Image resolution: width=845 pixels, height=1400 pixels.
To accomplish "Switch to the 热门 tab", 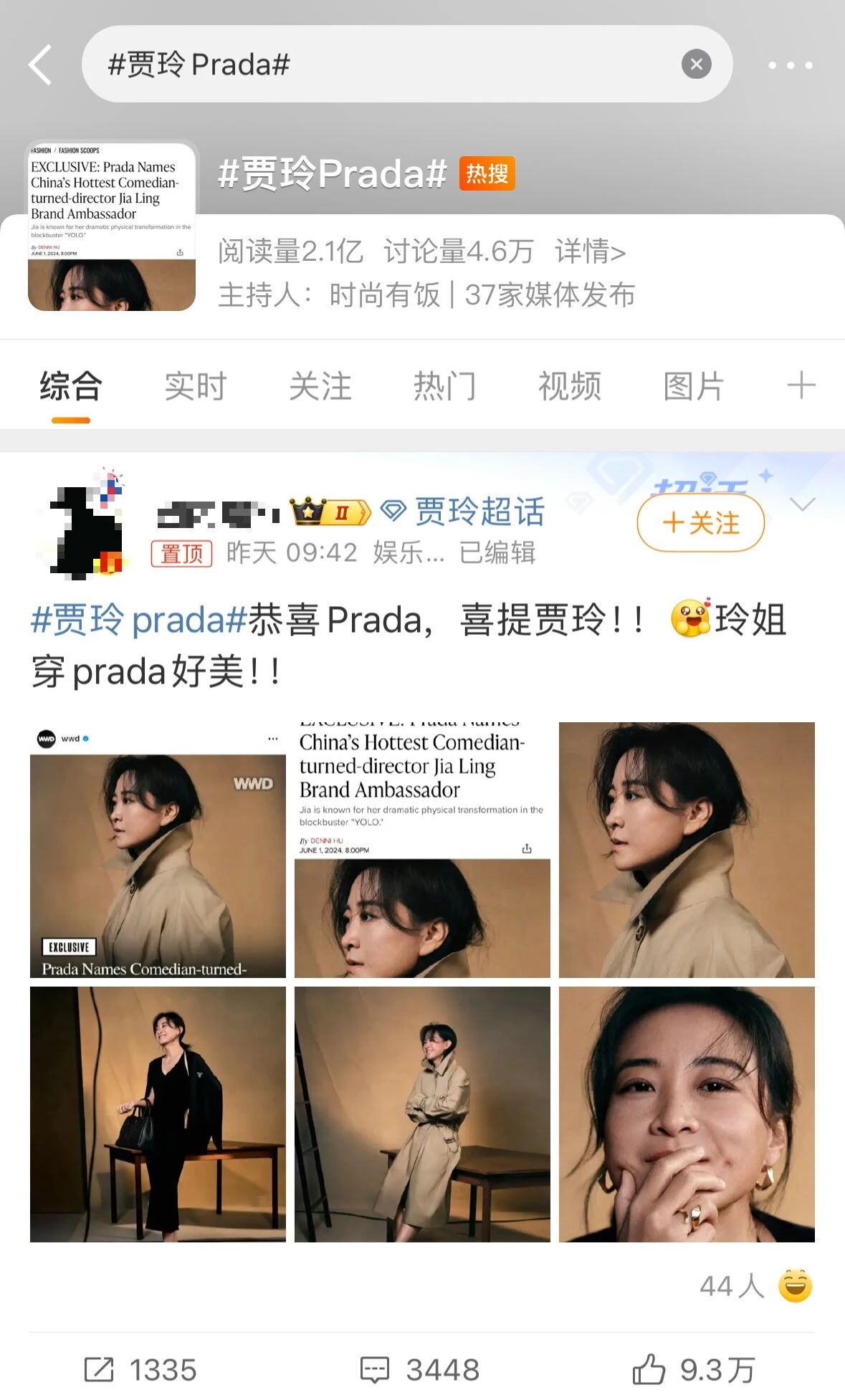I will click(444, 387).
